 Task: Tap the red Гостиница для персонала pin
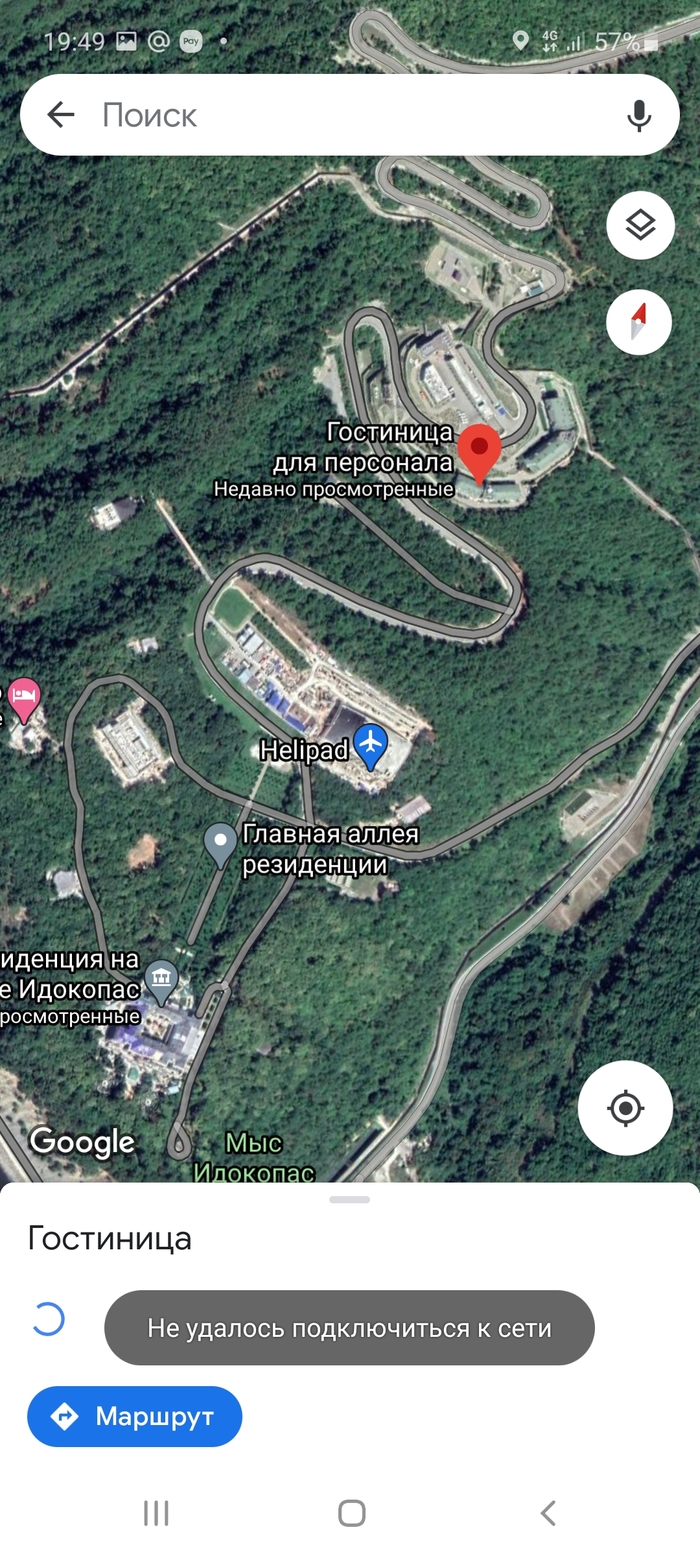click(480, 452)
